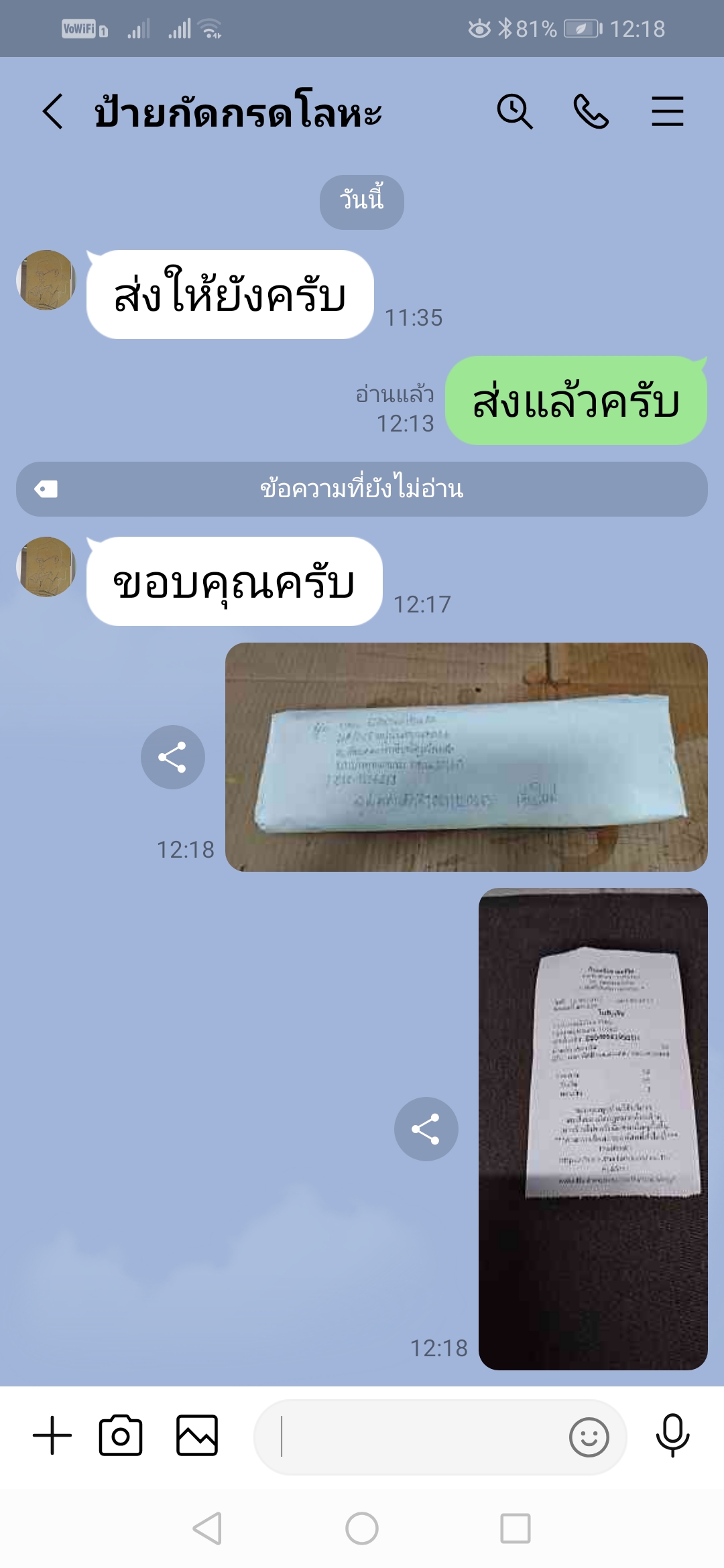Viewport: 724px width, 1568px height.
Task: Open the plus attachment menu
Action: pyautogui.click(x=52, y=1436)
